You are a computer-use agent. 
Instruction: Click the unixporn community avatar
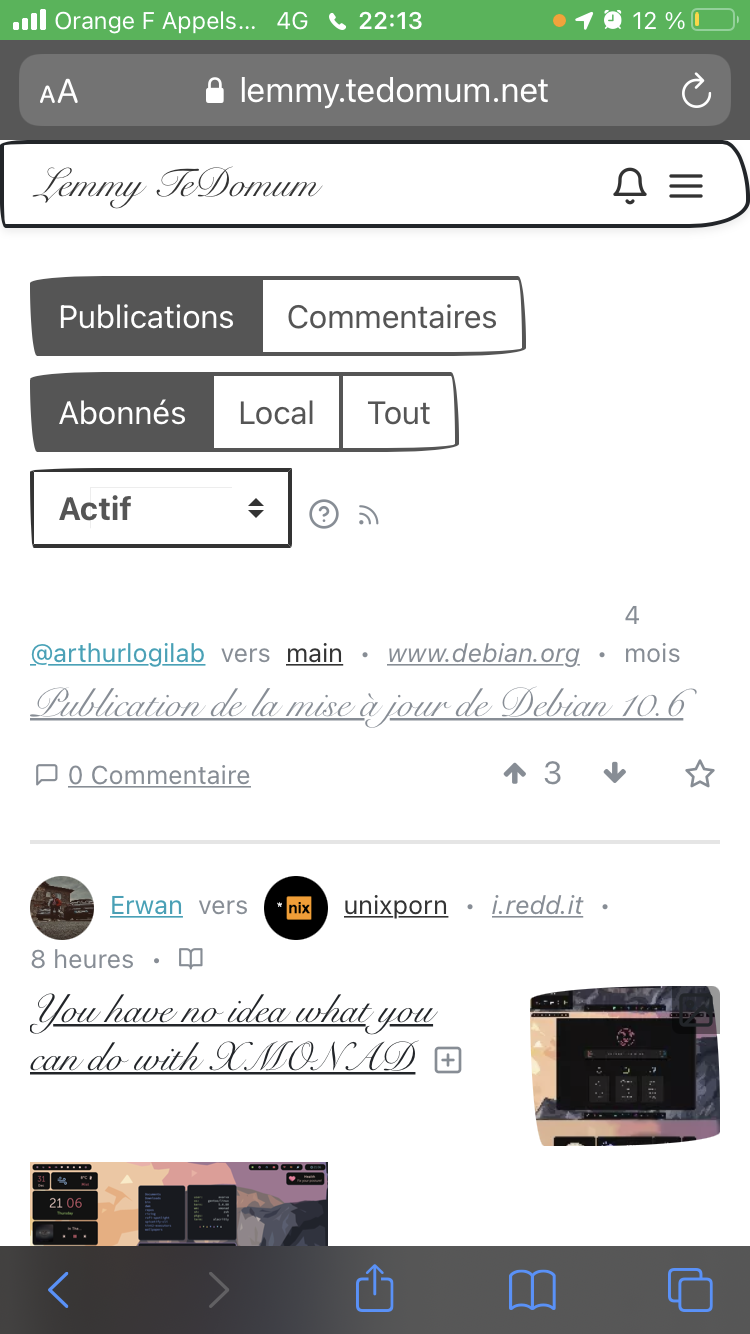296,908
